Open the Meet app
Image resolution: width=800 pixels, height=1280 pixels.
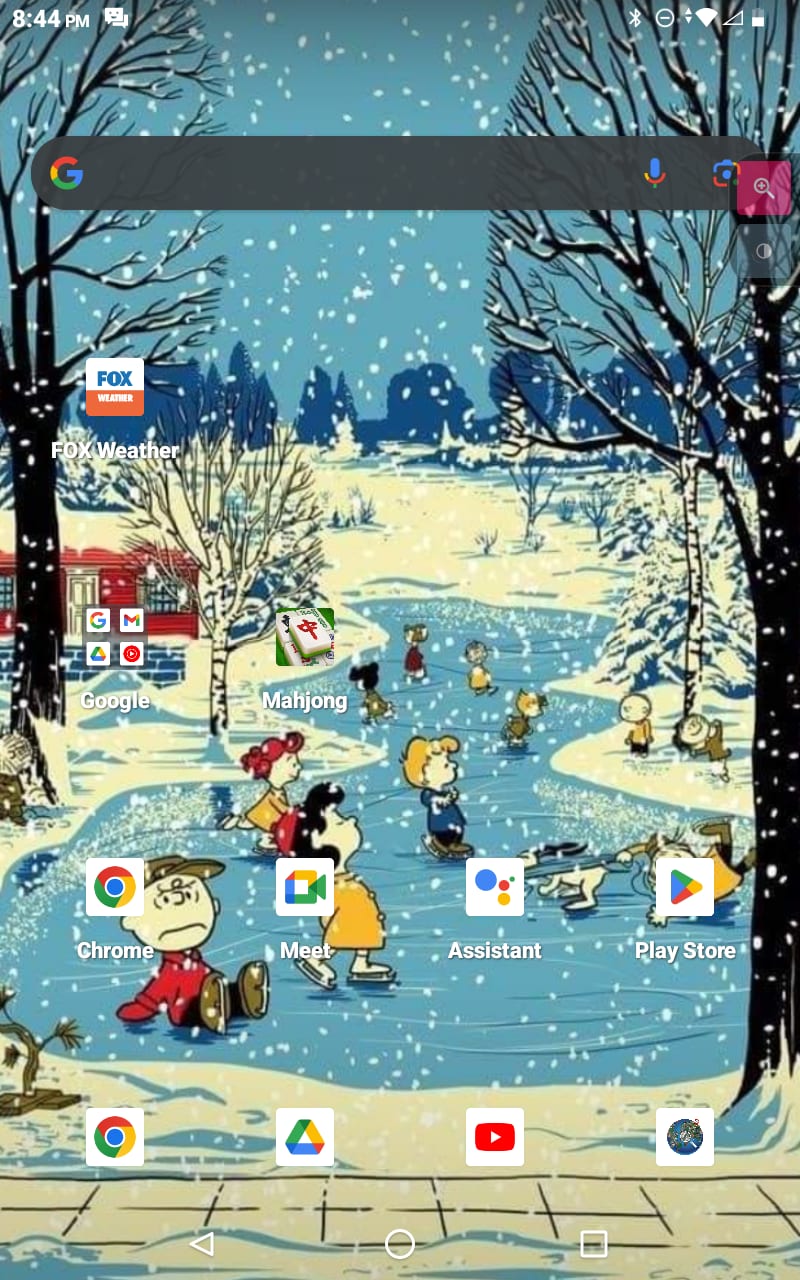(x=305, y=887)
